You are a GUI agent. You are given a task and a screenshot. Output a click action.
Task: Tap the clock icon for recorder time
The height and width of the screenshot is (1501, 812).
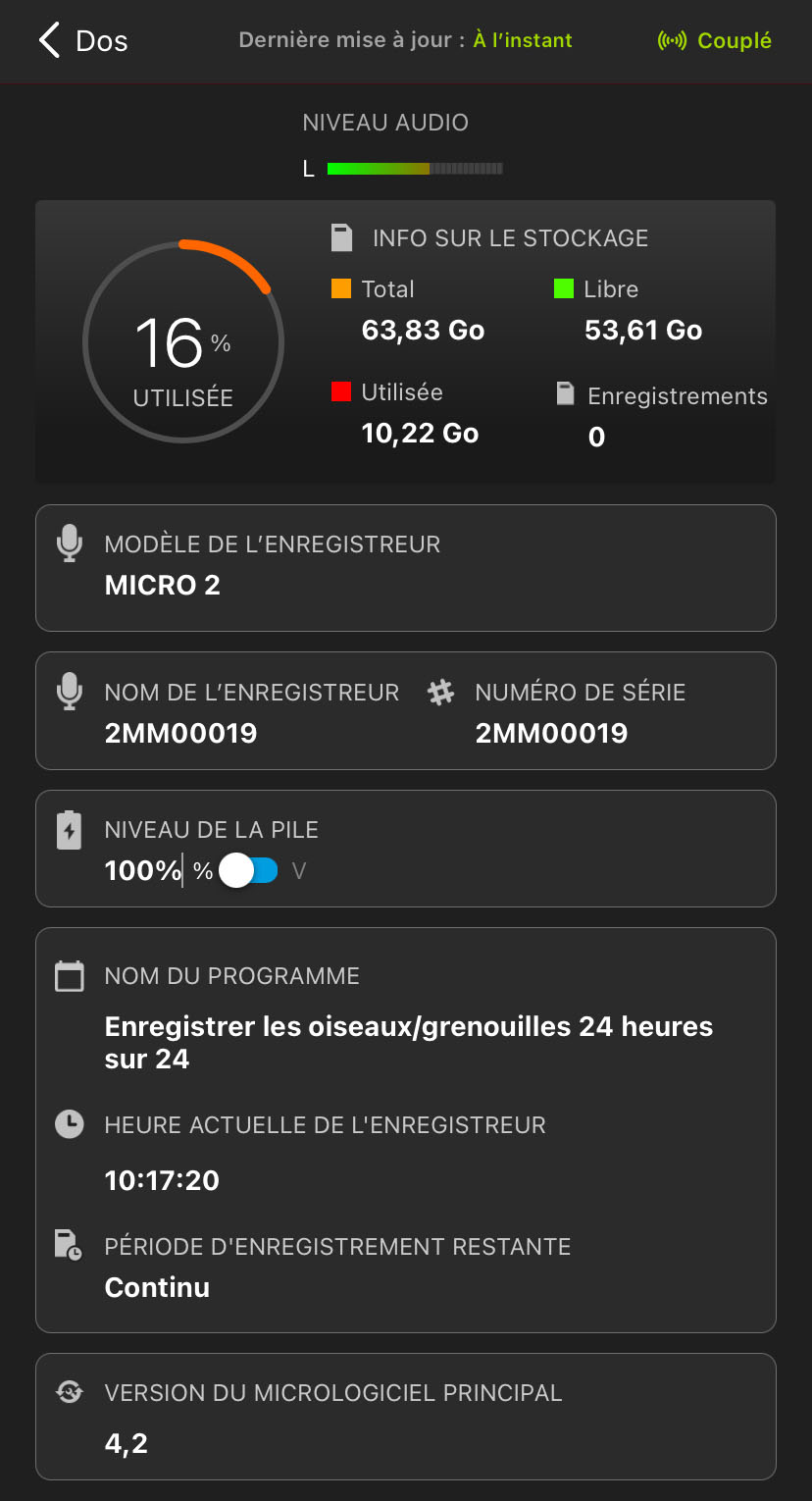[x=70, y=1124]
